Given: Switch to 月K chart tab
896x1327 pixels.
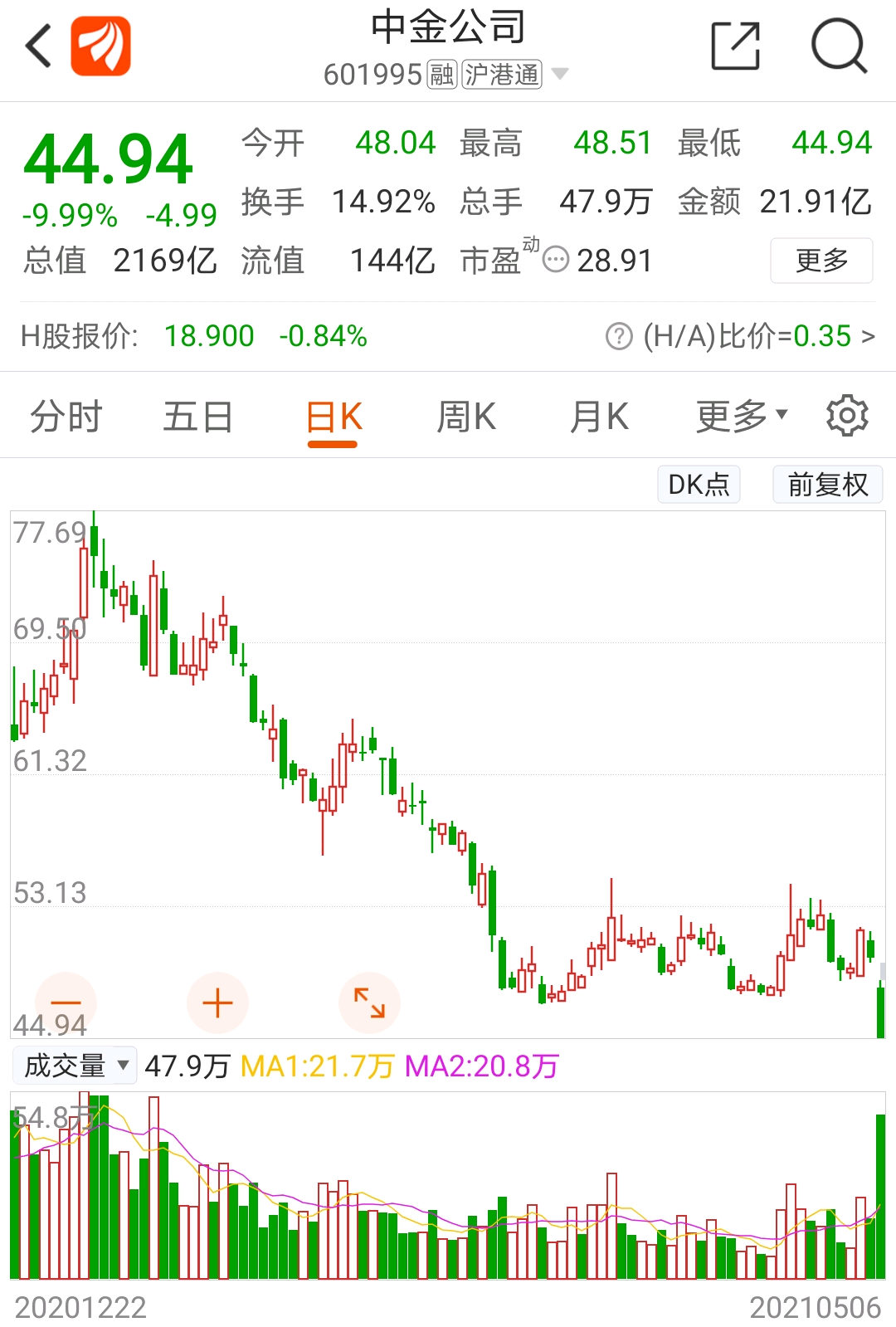Looking at the screenshot, I should point(599,416).
